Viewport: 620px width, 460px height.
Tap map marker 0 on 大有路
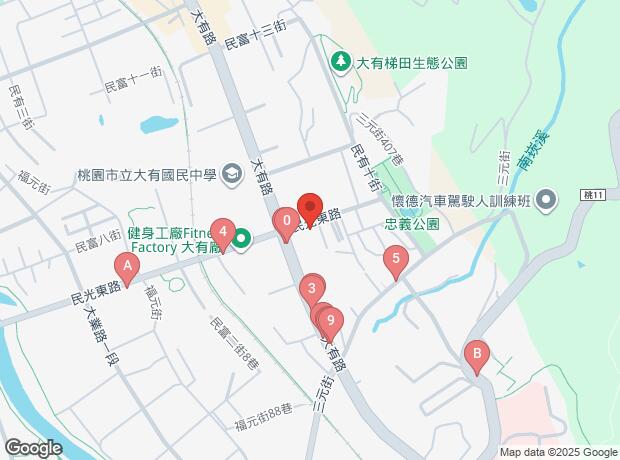click(x=287, y=221)
